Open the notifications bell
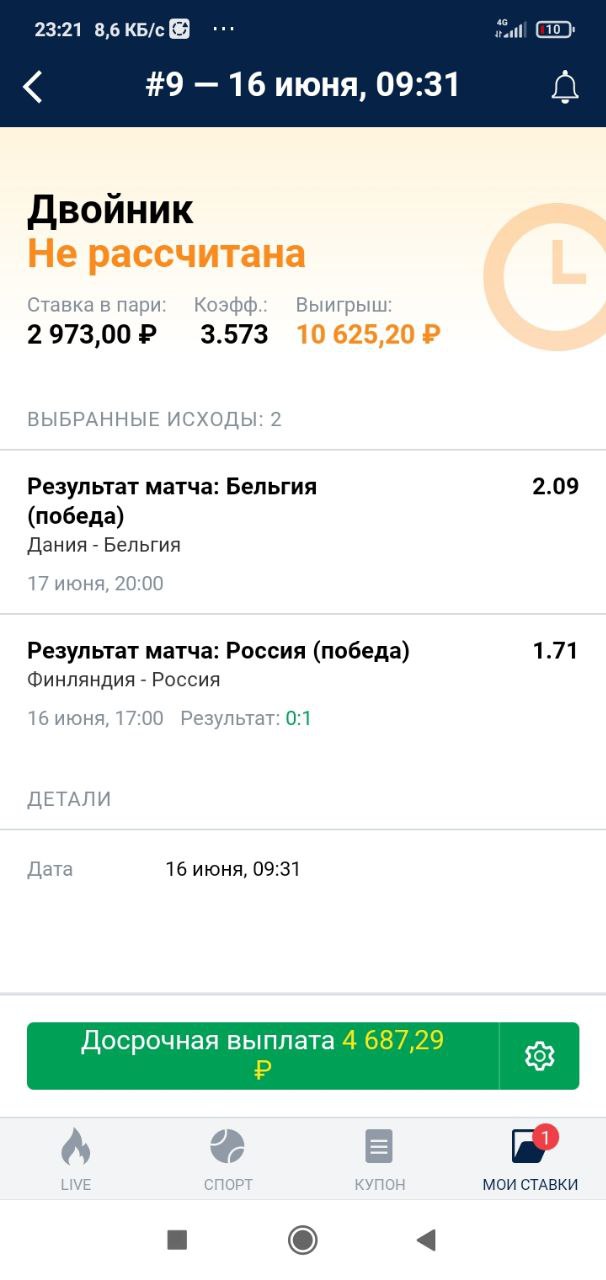Image resolution: width=606 pixels, height=1280 pixels. [x=565, y=87]
